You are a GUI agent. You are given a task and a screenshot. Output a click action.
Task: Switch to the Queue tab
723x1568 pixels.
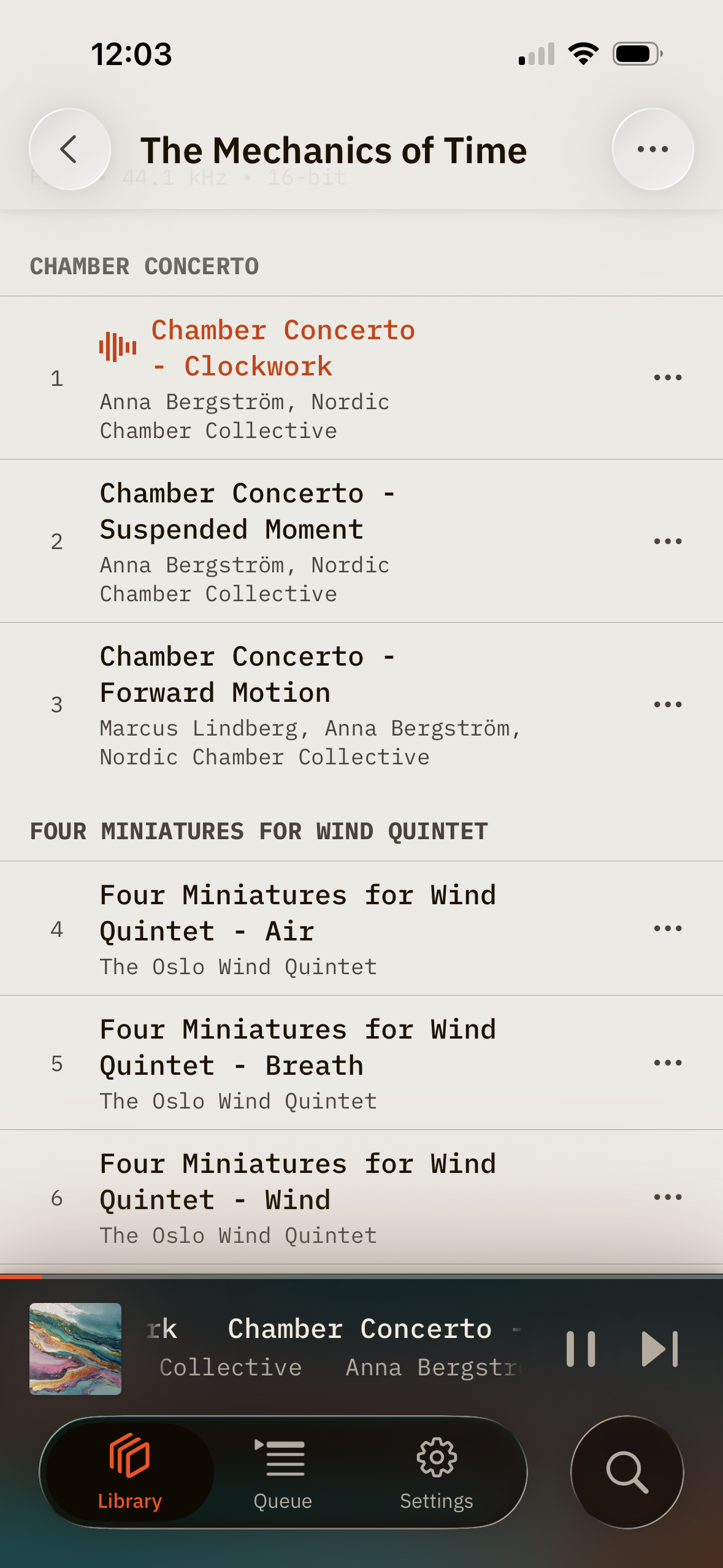pyautogui.click(x=283, y=1472)
